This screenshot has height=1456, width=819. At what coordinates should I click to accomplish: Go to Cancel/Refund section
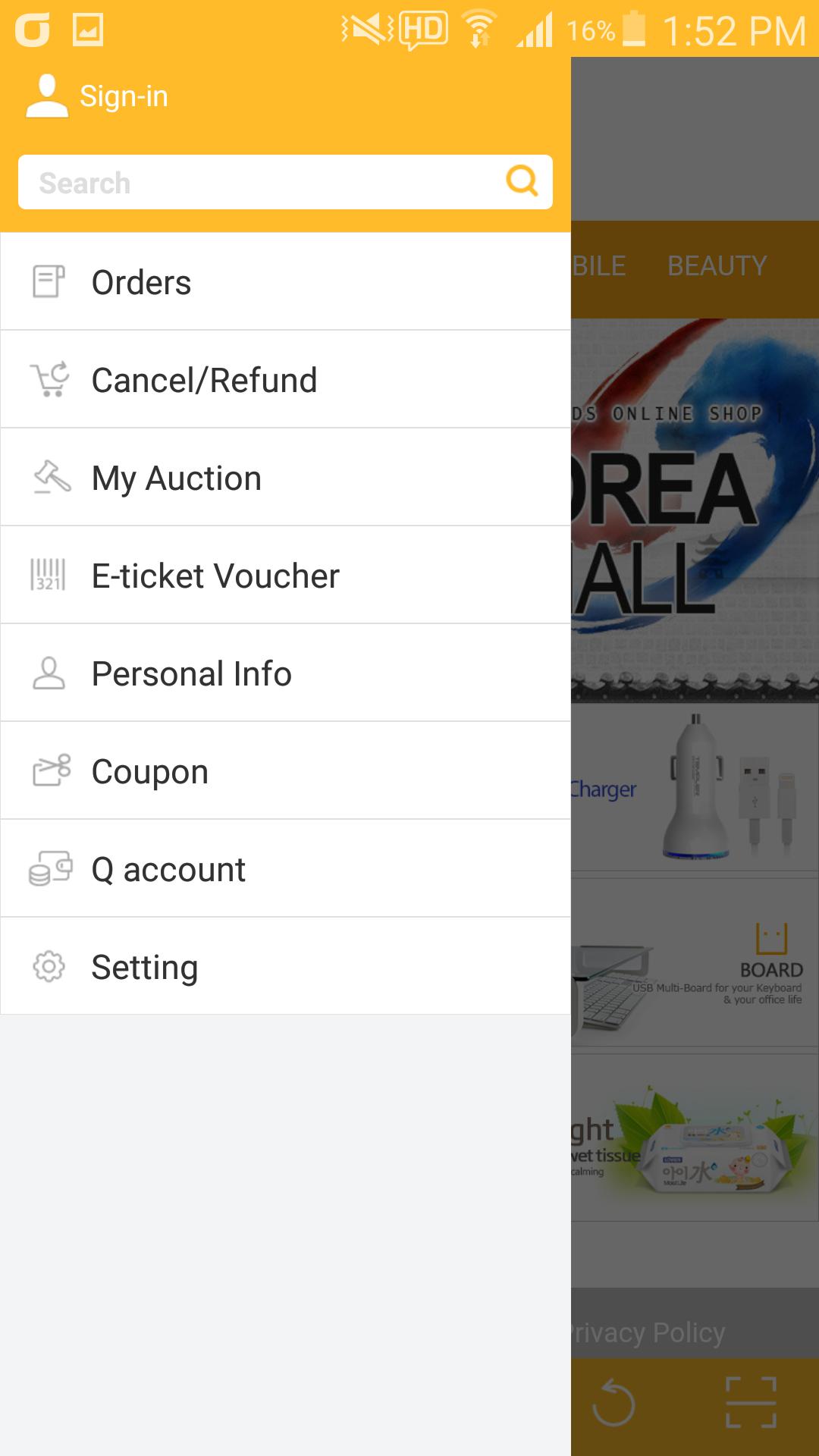285,380
